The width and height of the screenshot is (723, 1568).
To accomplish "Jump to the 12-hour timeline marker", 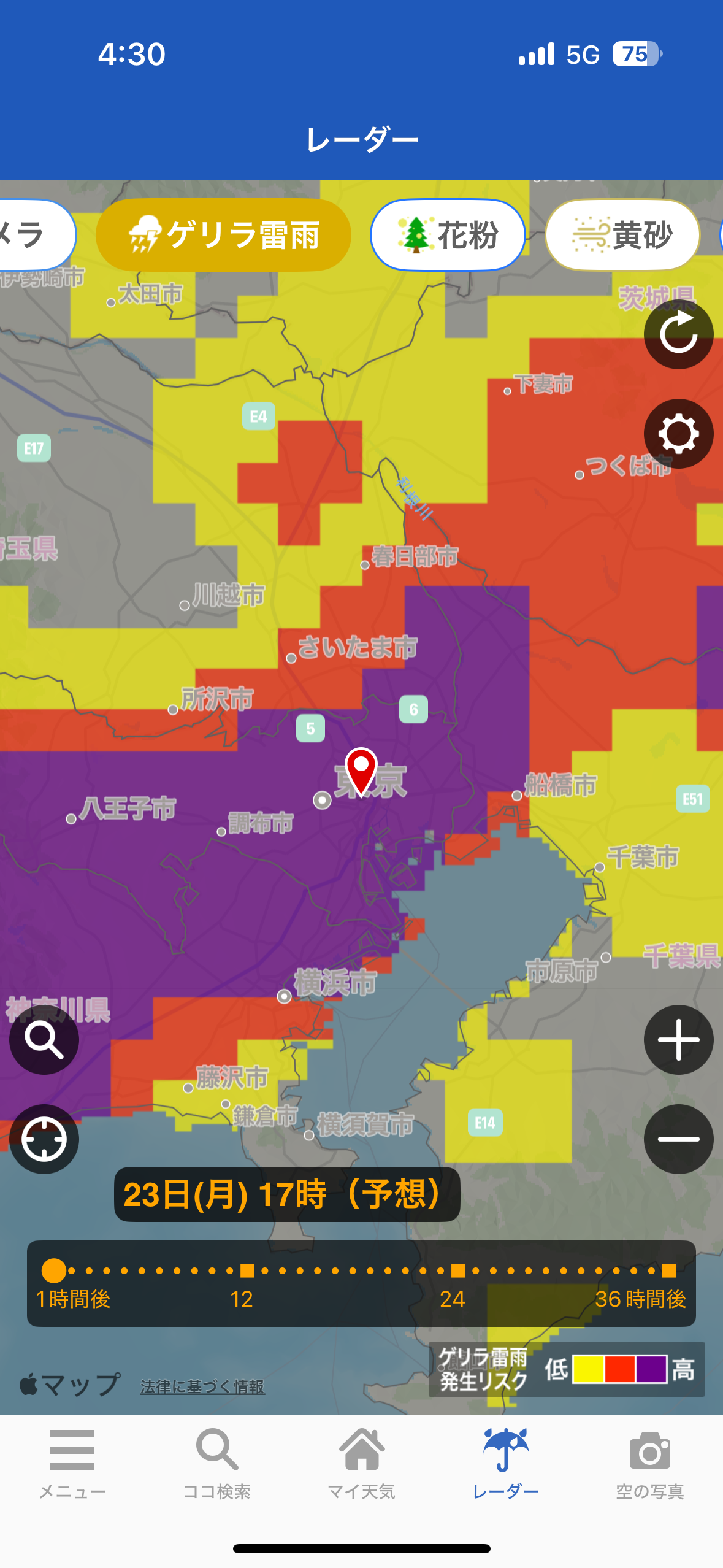I will (247, 1270).
